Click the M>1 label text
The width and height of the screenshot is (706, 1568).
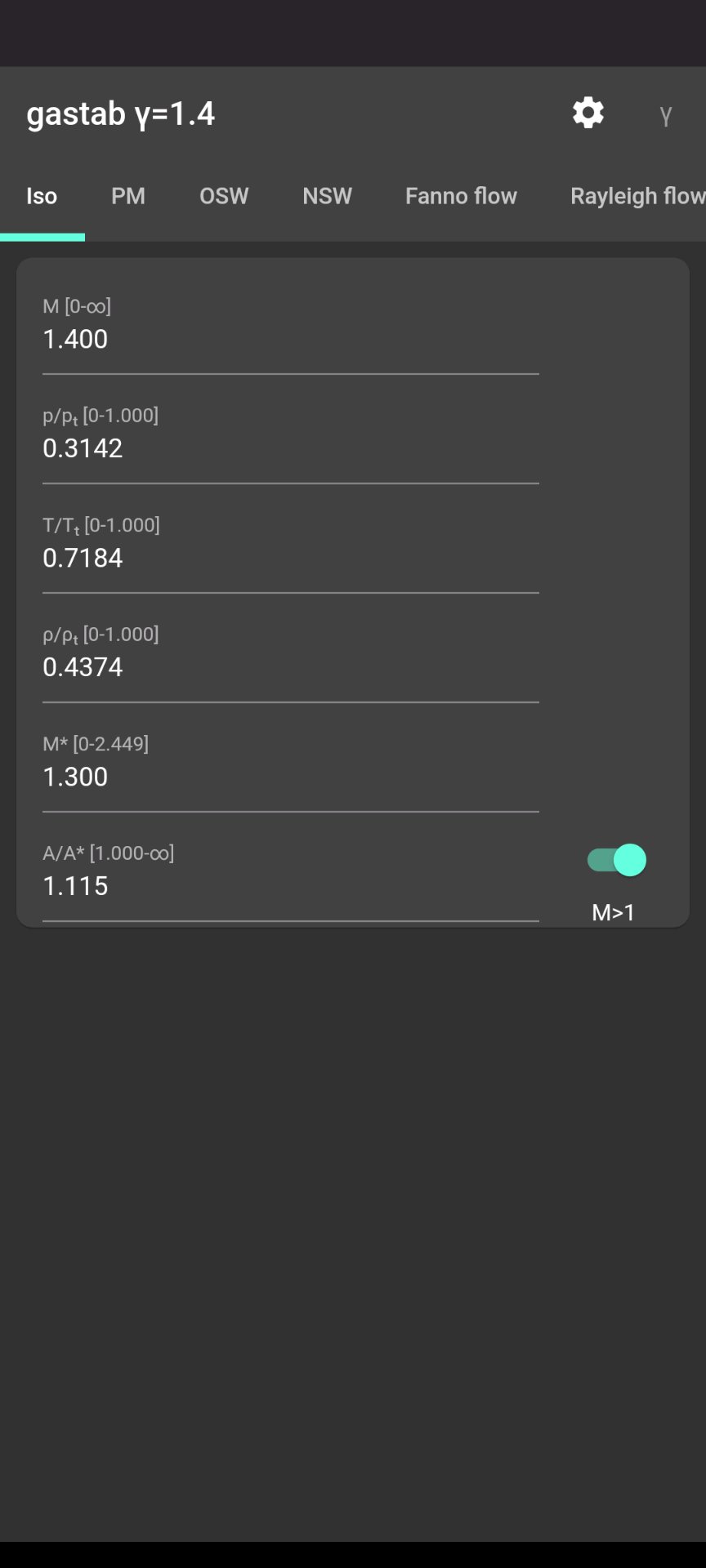pyautogui.click(x=614, y=912)
